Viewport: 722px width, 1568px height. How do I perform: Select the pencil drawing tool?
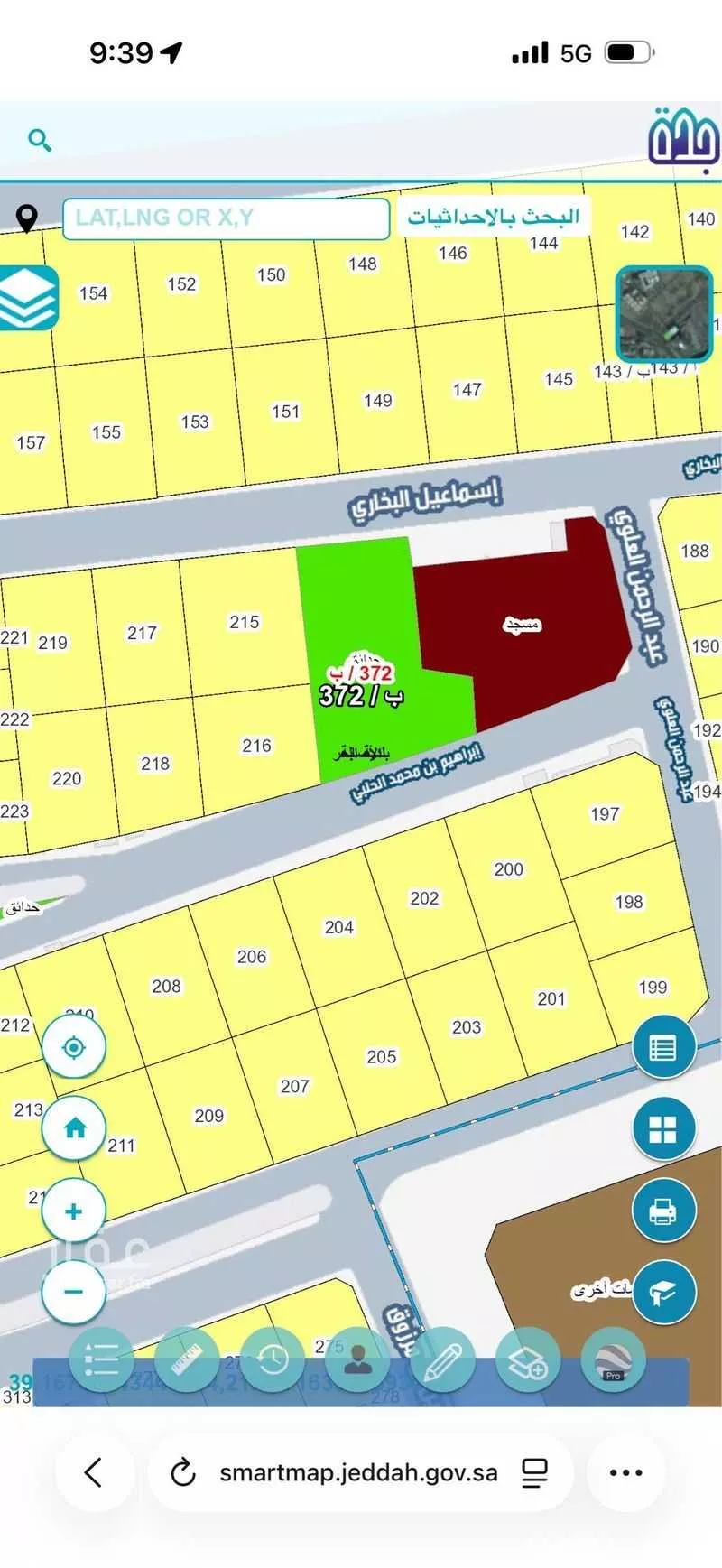tap(442, 1359)
